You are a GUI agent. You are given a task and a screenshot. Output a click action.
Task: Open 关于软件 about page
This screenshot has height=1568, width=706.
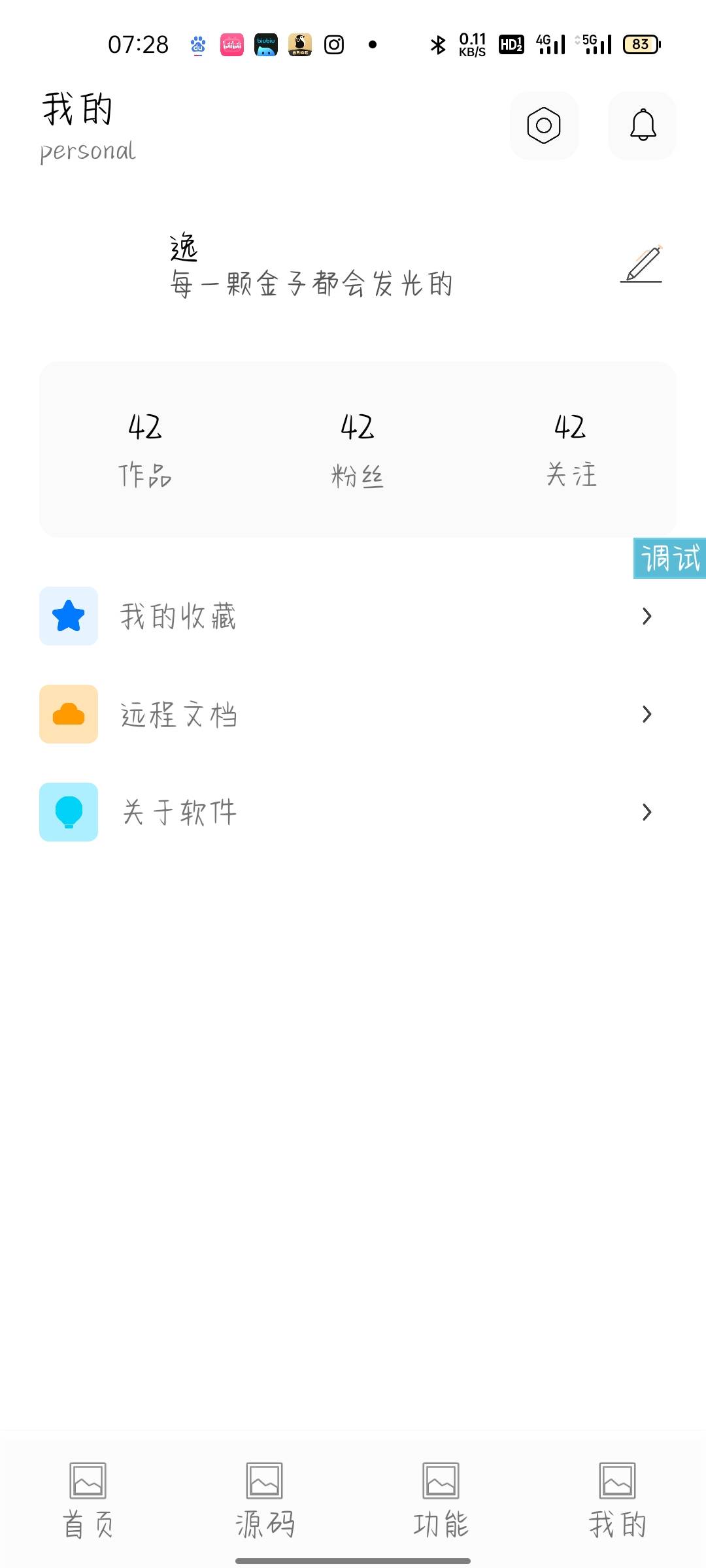pyautogui.click(x=353, y=812)
